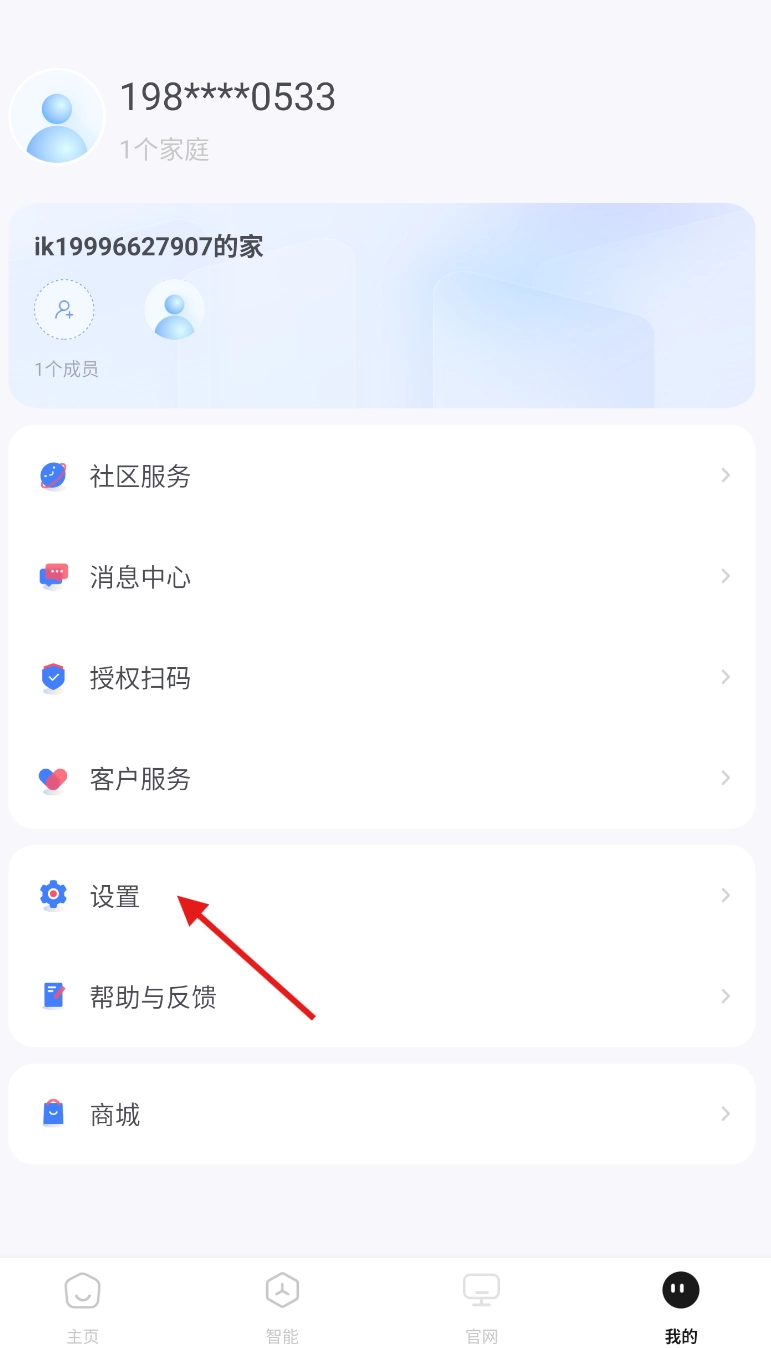Select the 我的 tab
Screen dimensions: 771x1348
681,1306
